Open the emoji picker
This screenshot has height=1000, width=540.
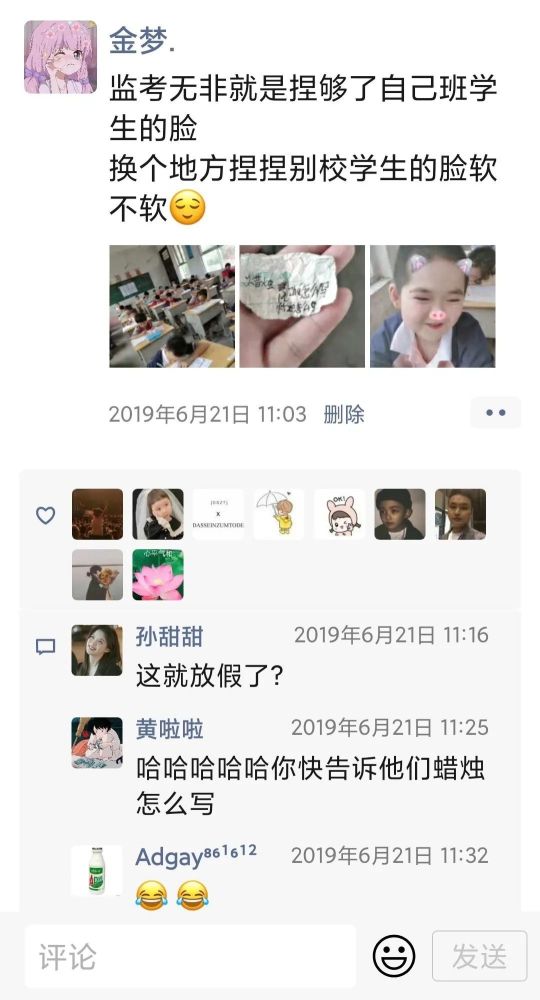point(393,956)
